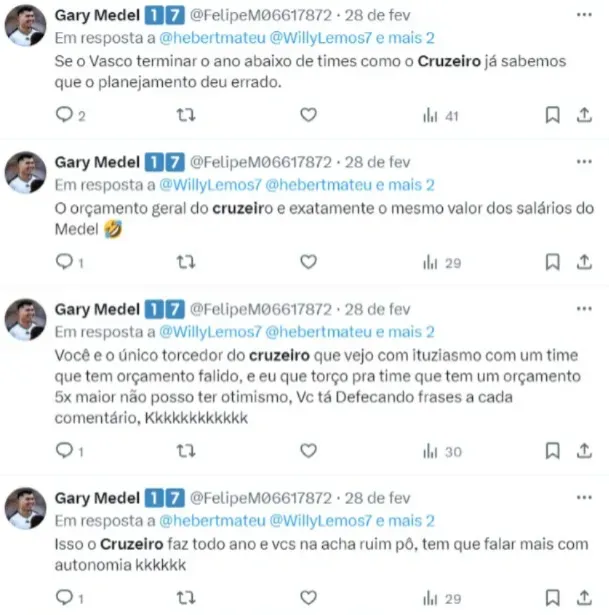Share the tweet about Medel's salaries
The height and width of the screenshot is (615, 609).
click(x=585, y=262)
